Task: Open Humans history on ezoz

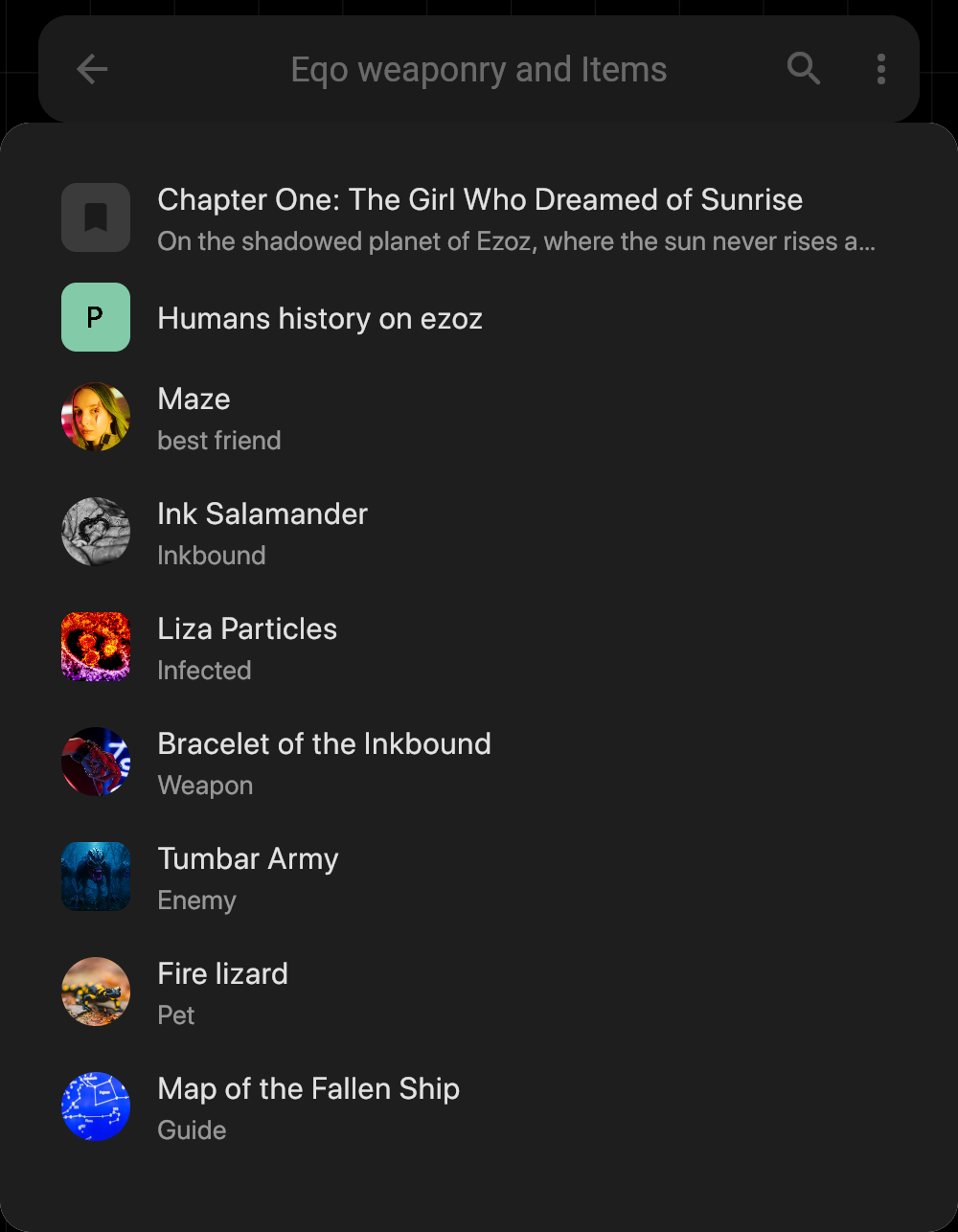Action: 320,318
